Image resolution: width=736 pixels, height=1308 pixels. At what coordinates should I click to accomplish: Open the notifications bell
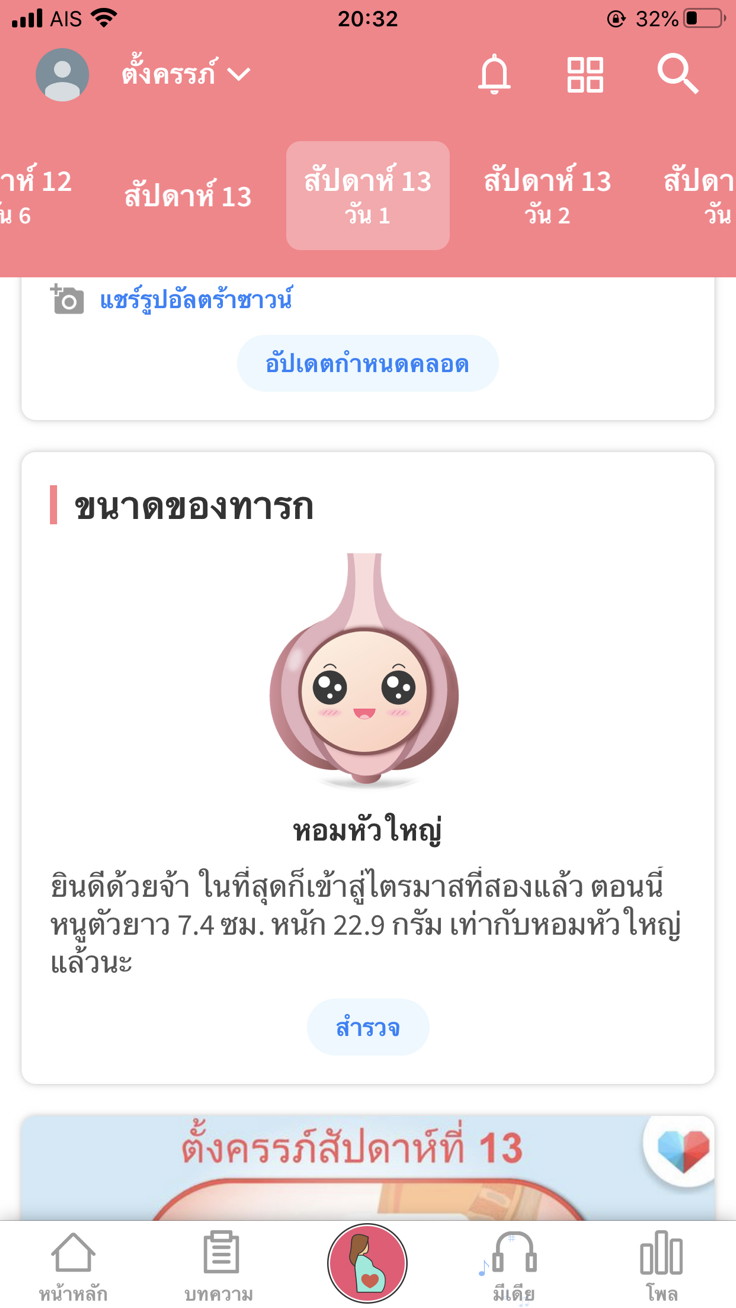[493, 75]
